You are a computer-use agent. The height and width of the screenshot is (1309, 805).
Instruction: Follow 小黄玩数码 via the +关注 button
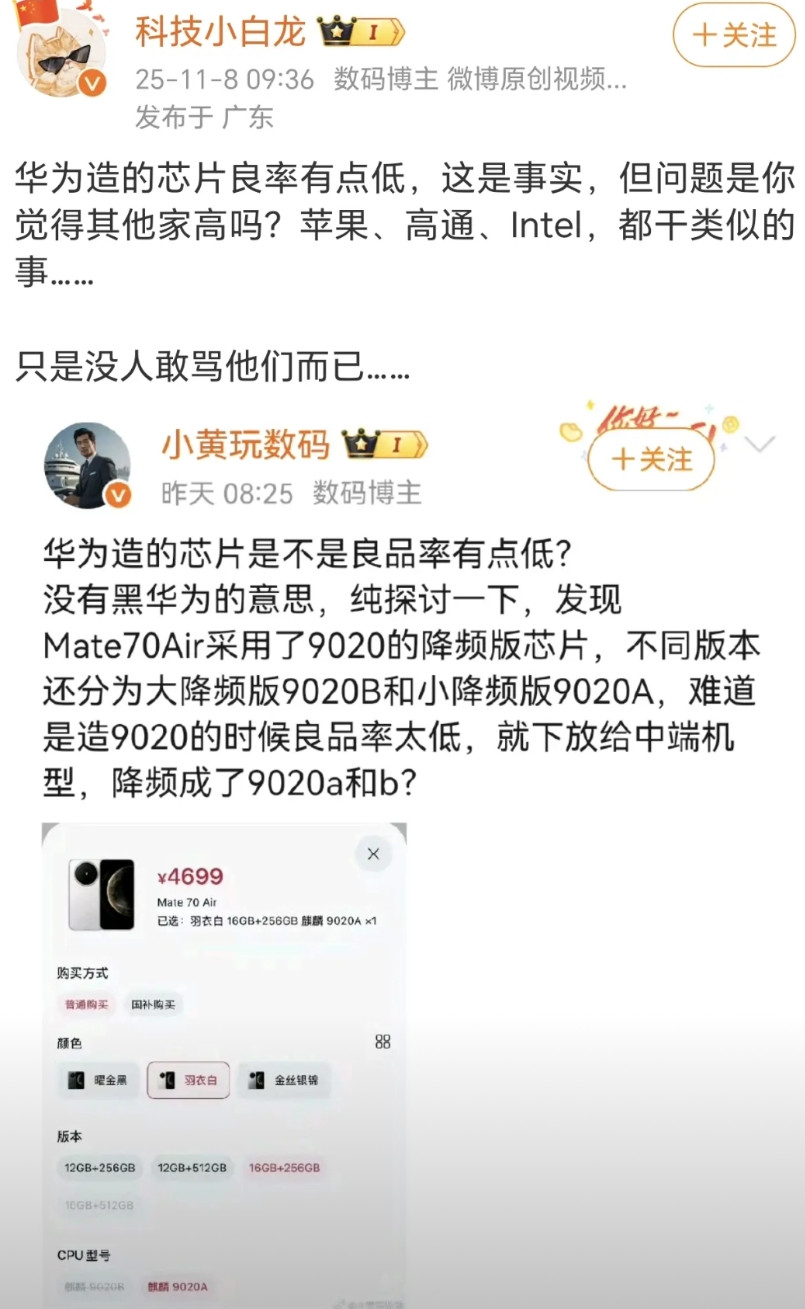click(x=651, y=459)
